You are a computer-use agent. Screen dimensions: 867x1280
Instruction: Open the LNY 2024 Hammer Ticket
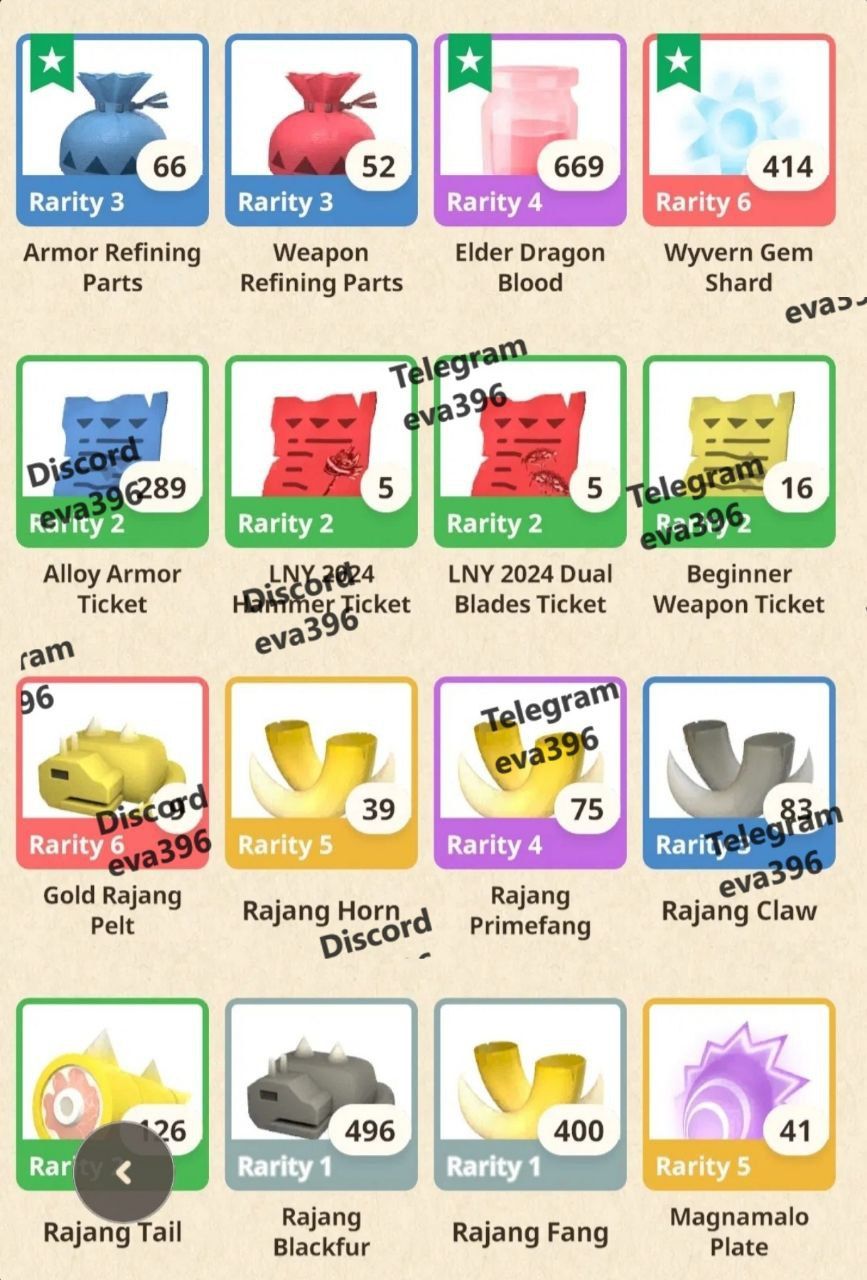[x=321, y=452]
